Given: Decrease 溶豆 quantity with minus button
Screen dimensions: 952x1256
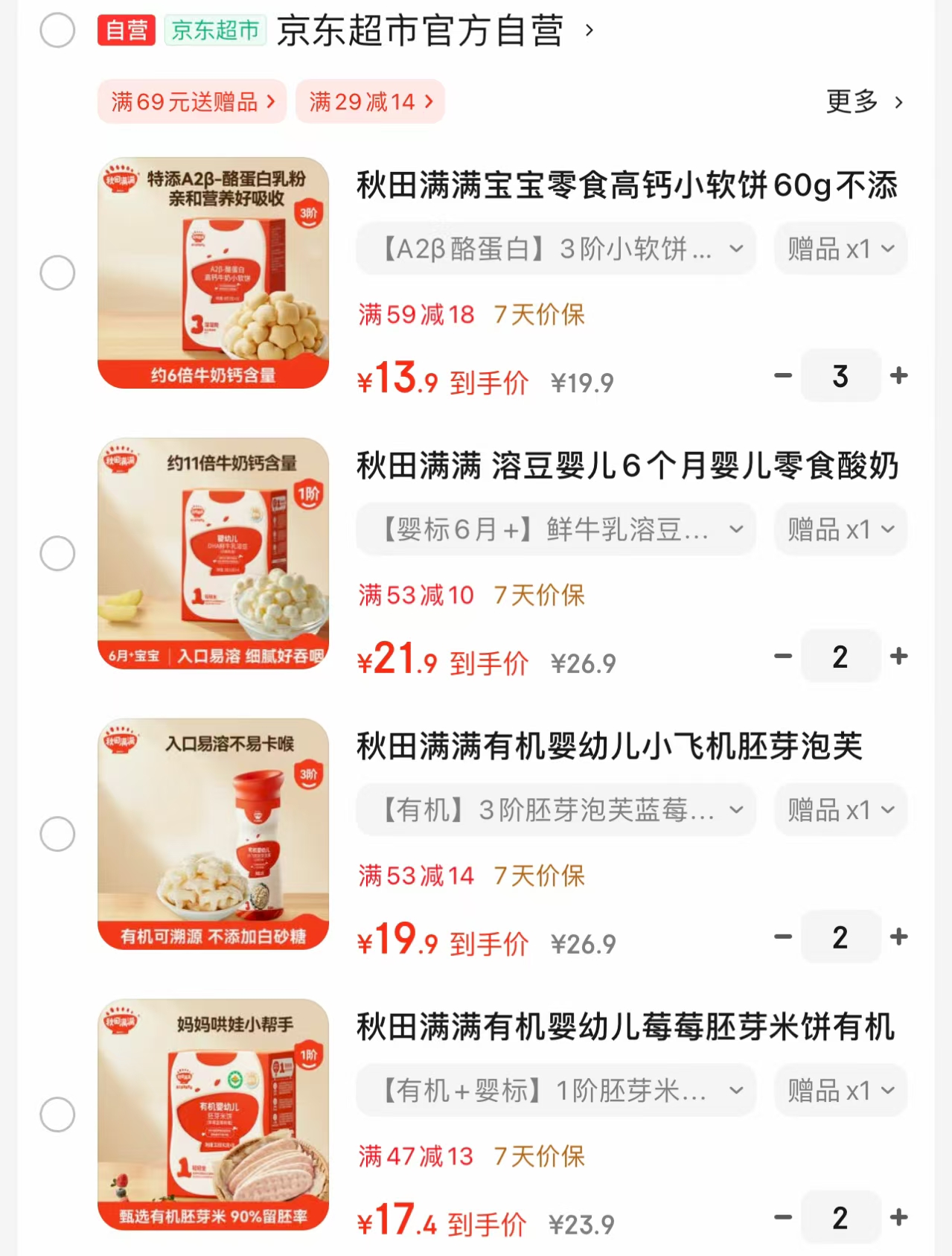Looking at the screenshot, I should pyautogui.click(x=782, y=656).
